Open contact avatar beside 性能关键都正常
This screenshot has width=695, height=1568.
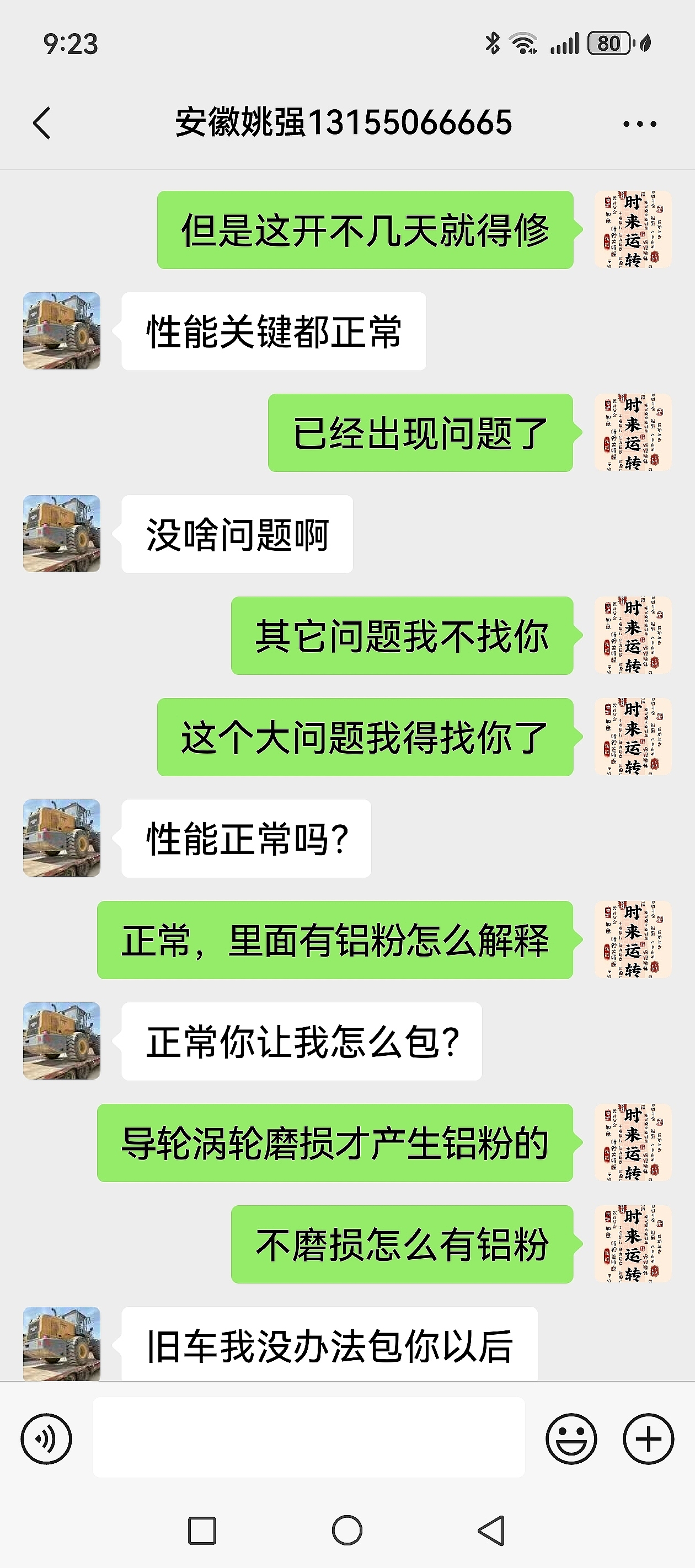click(x=62, y=330)
